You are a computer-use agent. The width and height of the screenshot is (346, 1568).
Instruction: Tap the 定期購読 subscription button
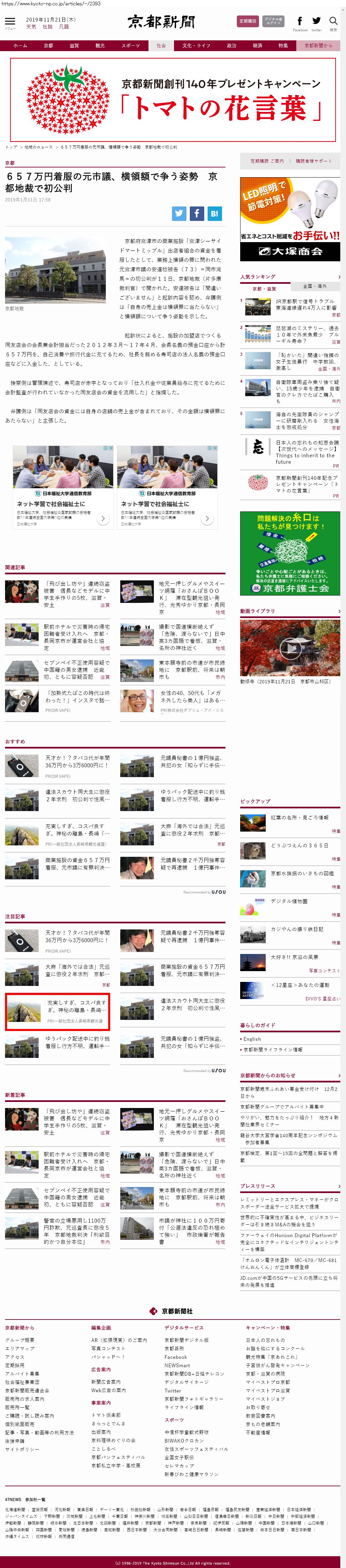pyautogui.click(x=248, y=21)
